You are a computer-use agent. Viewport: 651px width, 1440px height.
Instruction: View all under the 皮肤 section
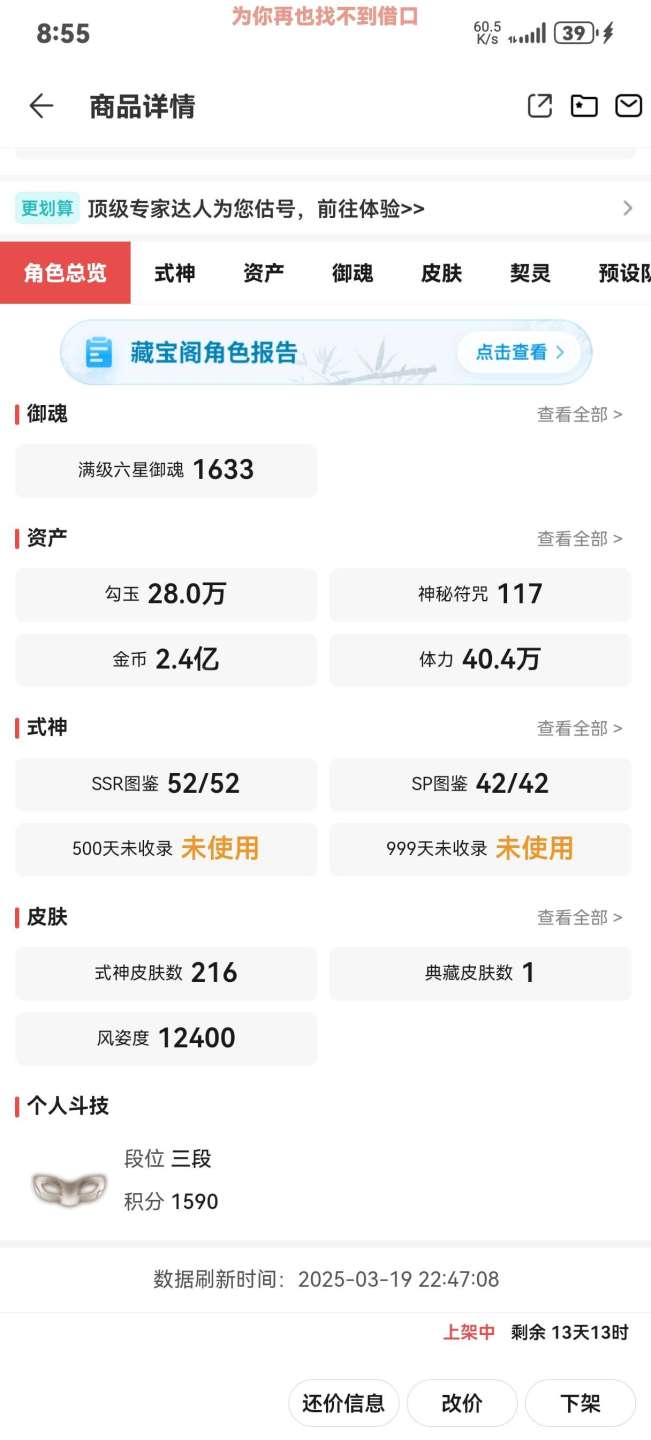579,917
